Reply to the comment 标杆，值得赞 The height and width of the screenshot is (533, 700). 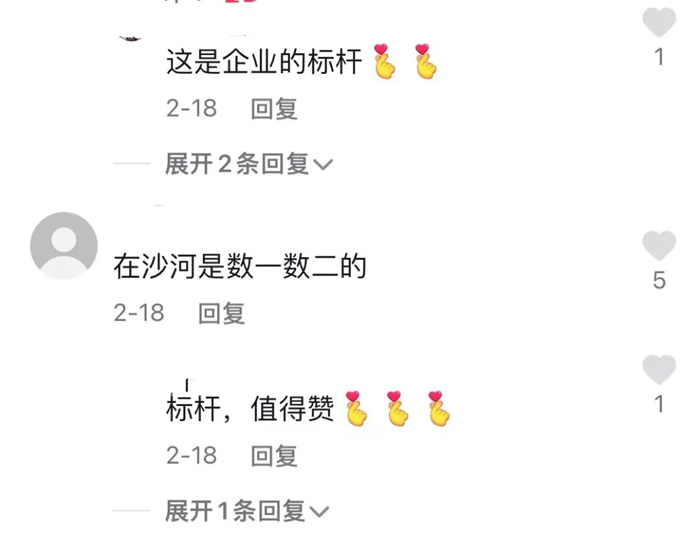pos(274,456)
